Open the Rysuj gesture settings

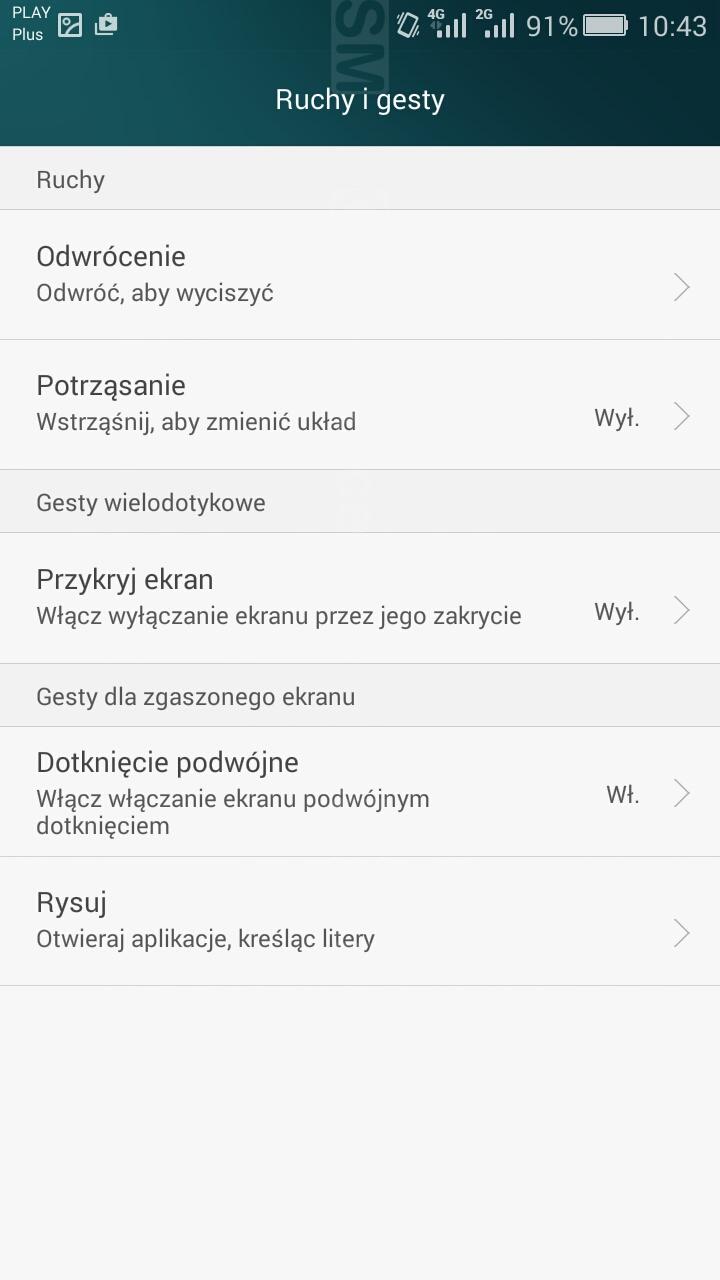point(360,921)
